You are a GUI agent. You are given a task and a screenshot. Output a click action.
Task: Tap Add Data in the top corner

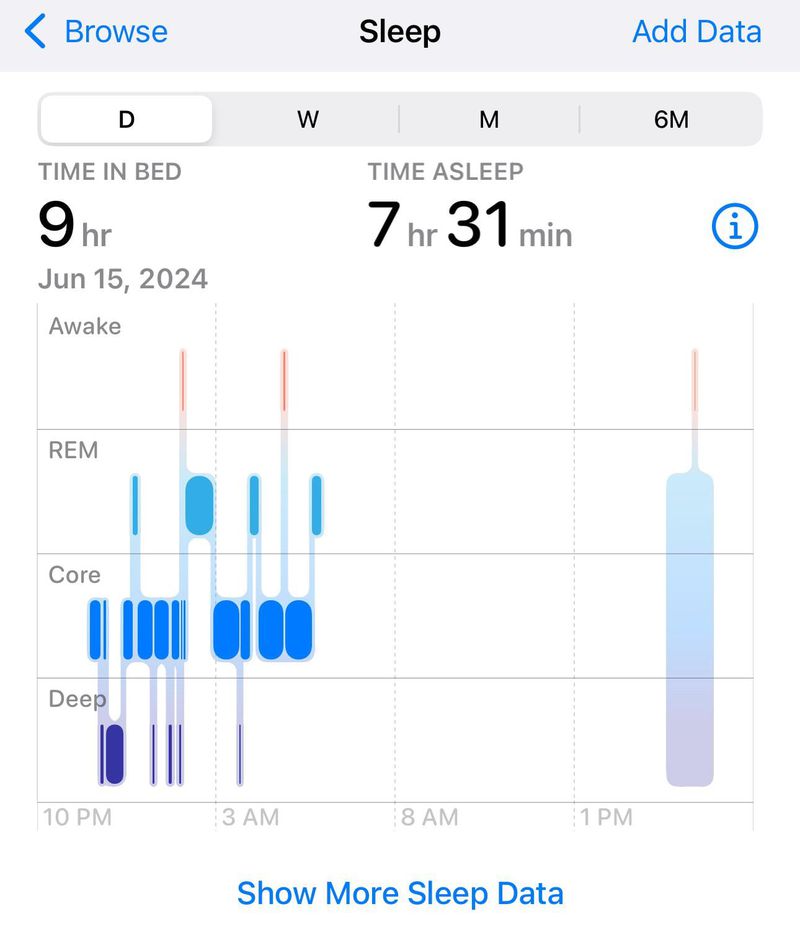point(697,31)
